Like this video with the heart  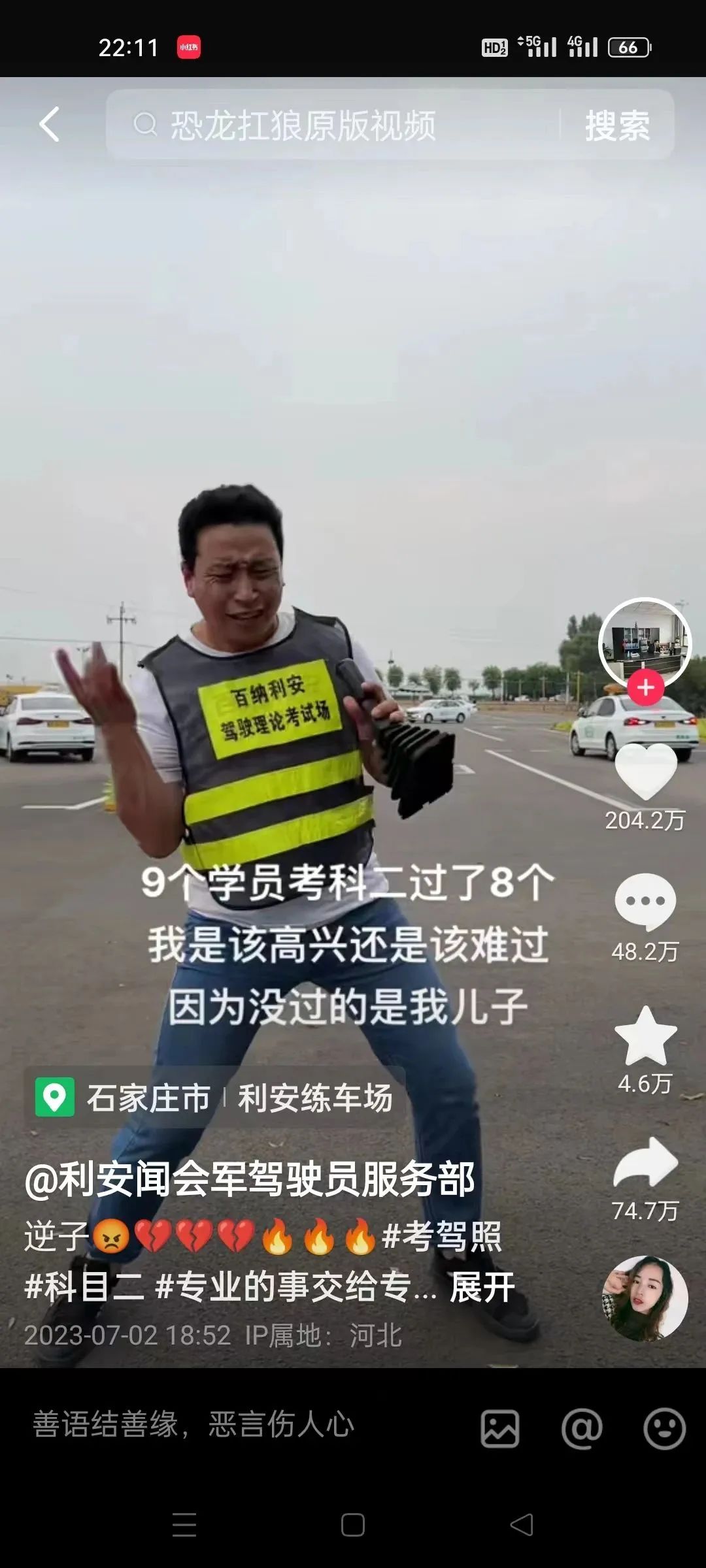tap(645, 773)
